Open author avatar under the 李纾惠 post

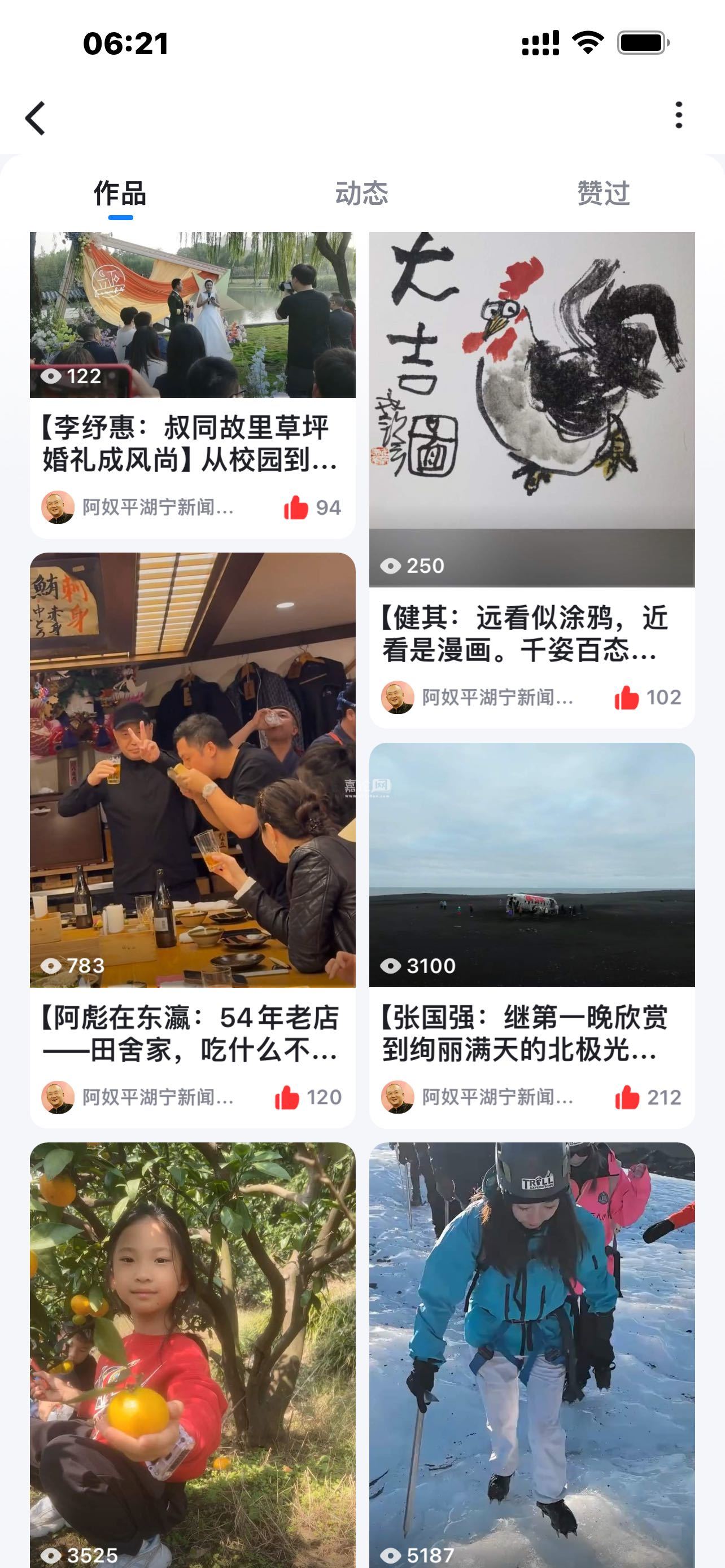pyautogui.click(x=58, y=507)
